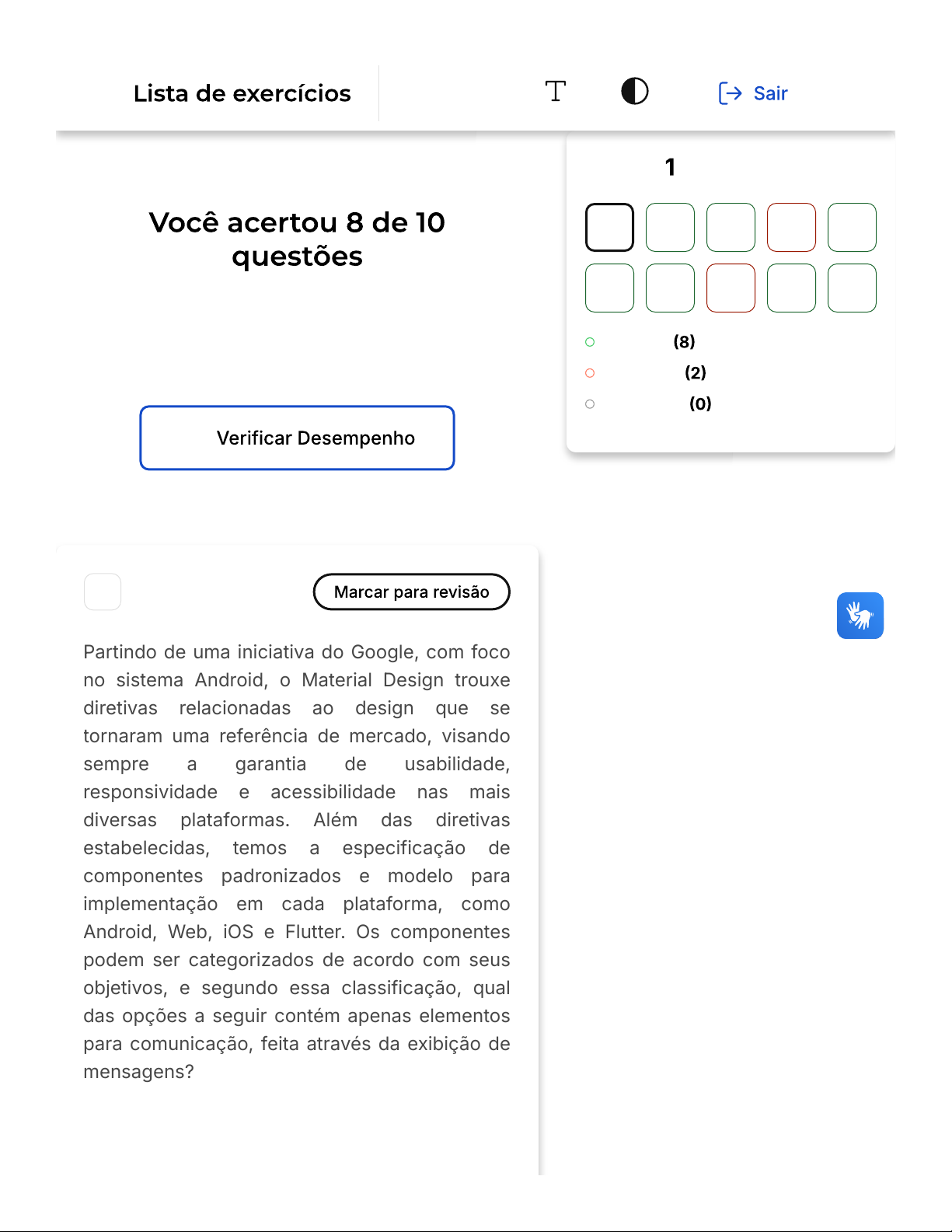The width and height of the screenshot is (952, 1232).
Task: Select the black-outlined question box in the grid
Action: point(609,228)
